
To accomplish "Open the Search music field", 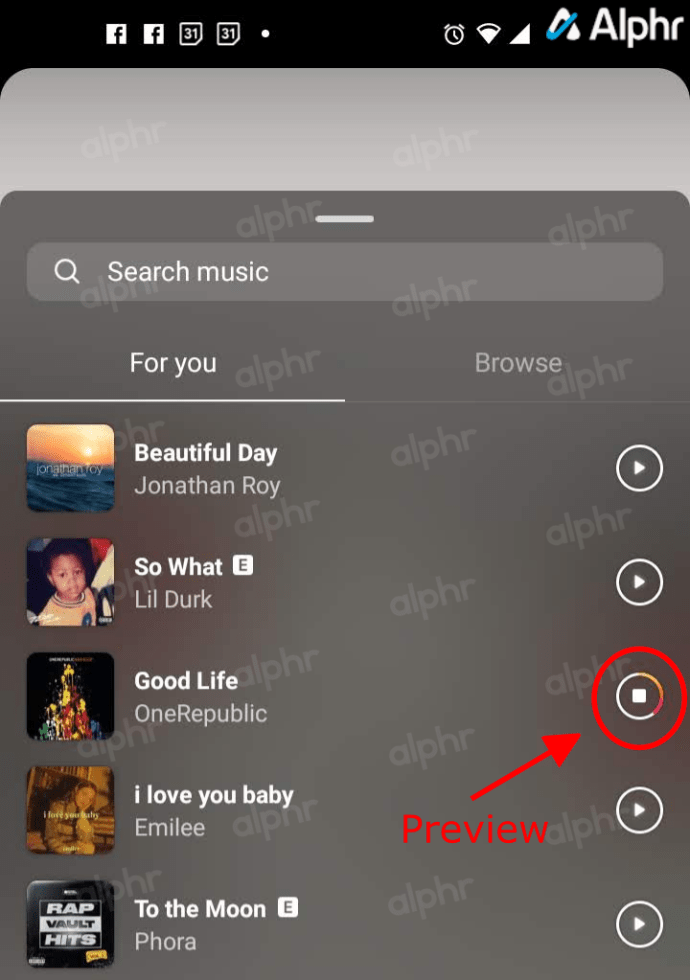I will (344, 272).
